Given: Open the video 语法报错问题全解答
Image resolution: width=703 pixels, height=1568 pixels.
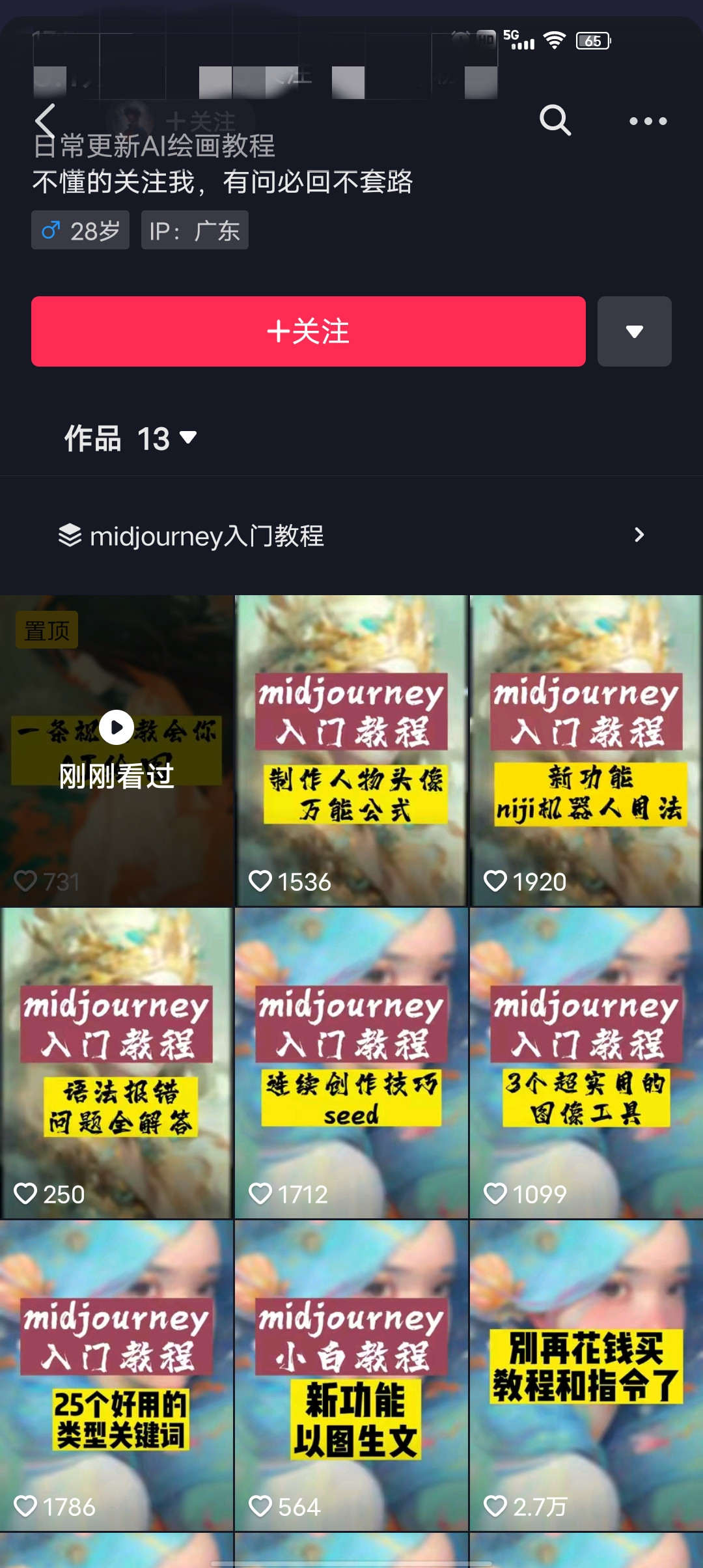Looking at the screenshot, I should coord(117,1063).
